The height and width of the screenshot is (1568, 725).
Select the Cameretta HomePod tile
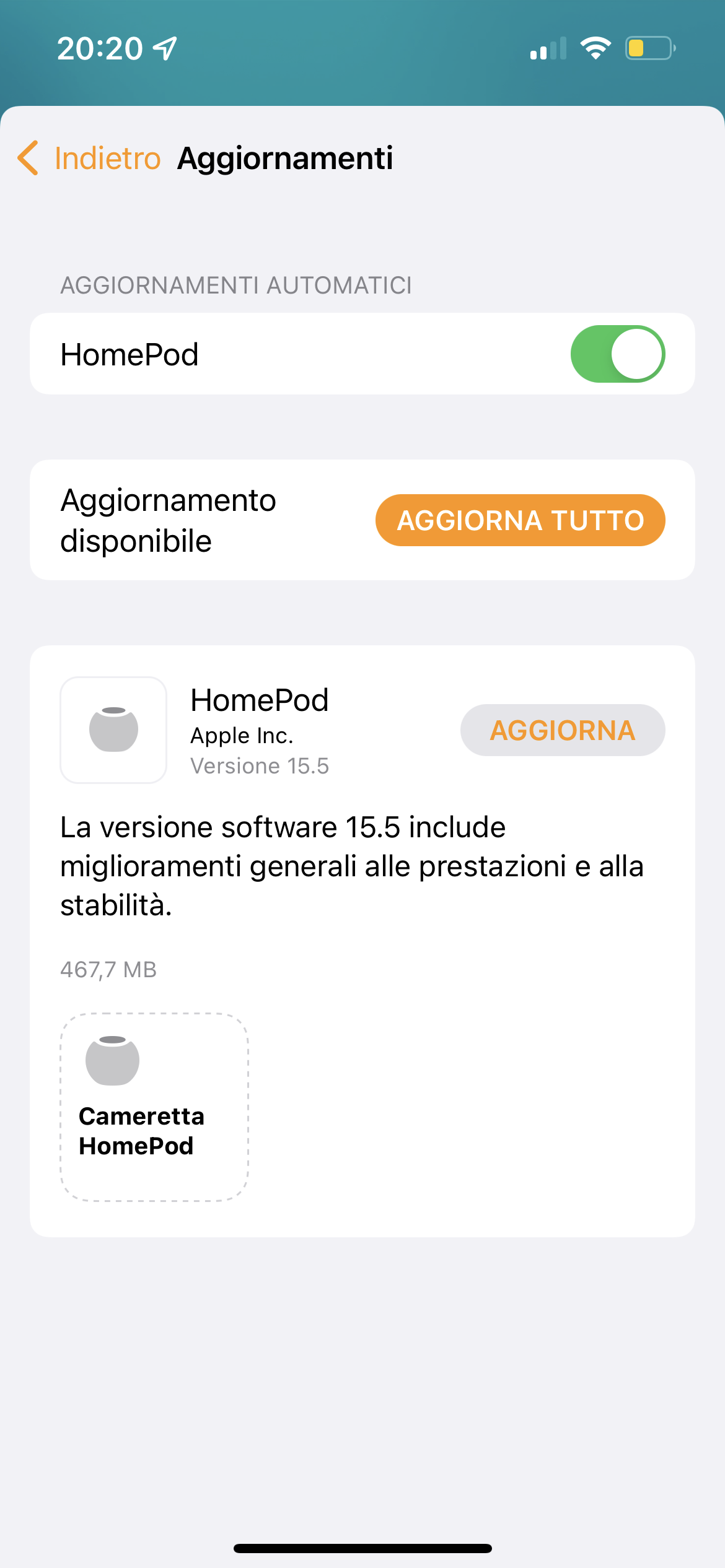[154, 1107]
